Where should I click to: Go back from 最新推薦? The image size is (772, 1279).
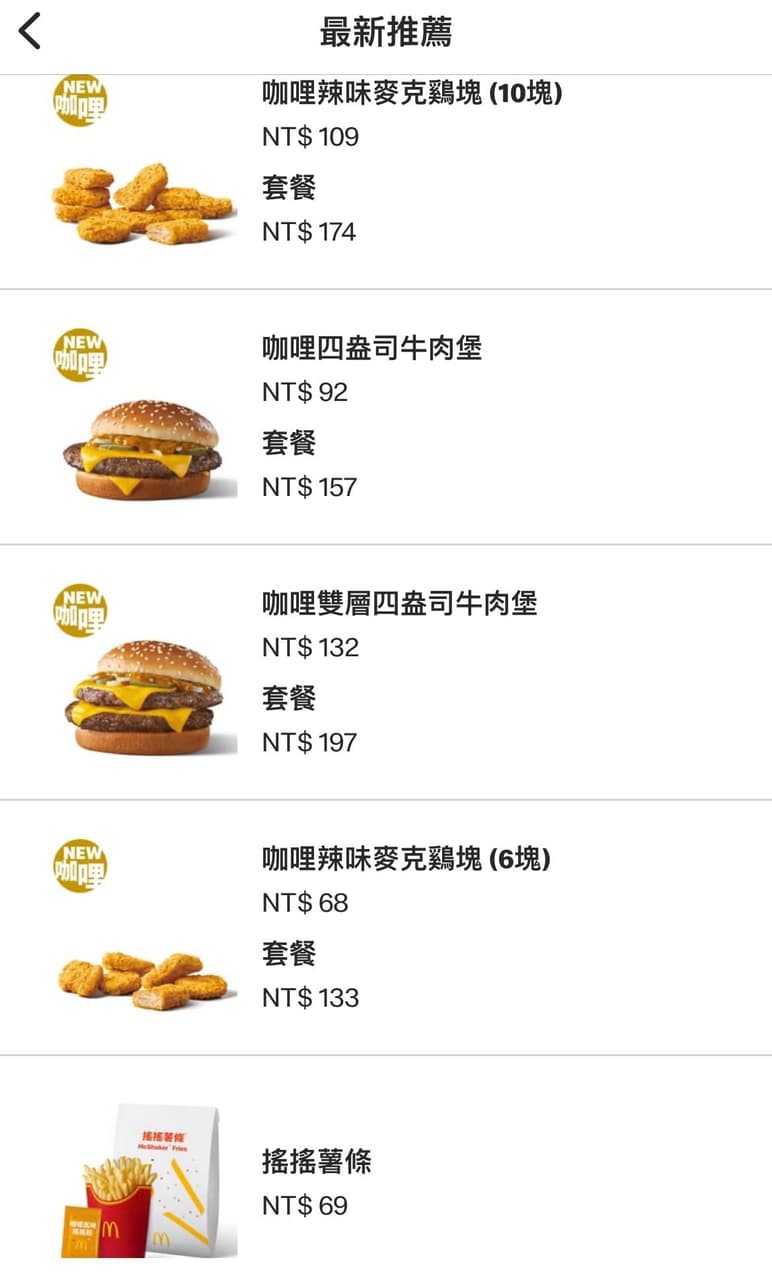click(31, 31)
